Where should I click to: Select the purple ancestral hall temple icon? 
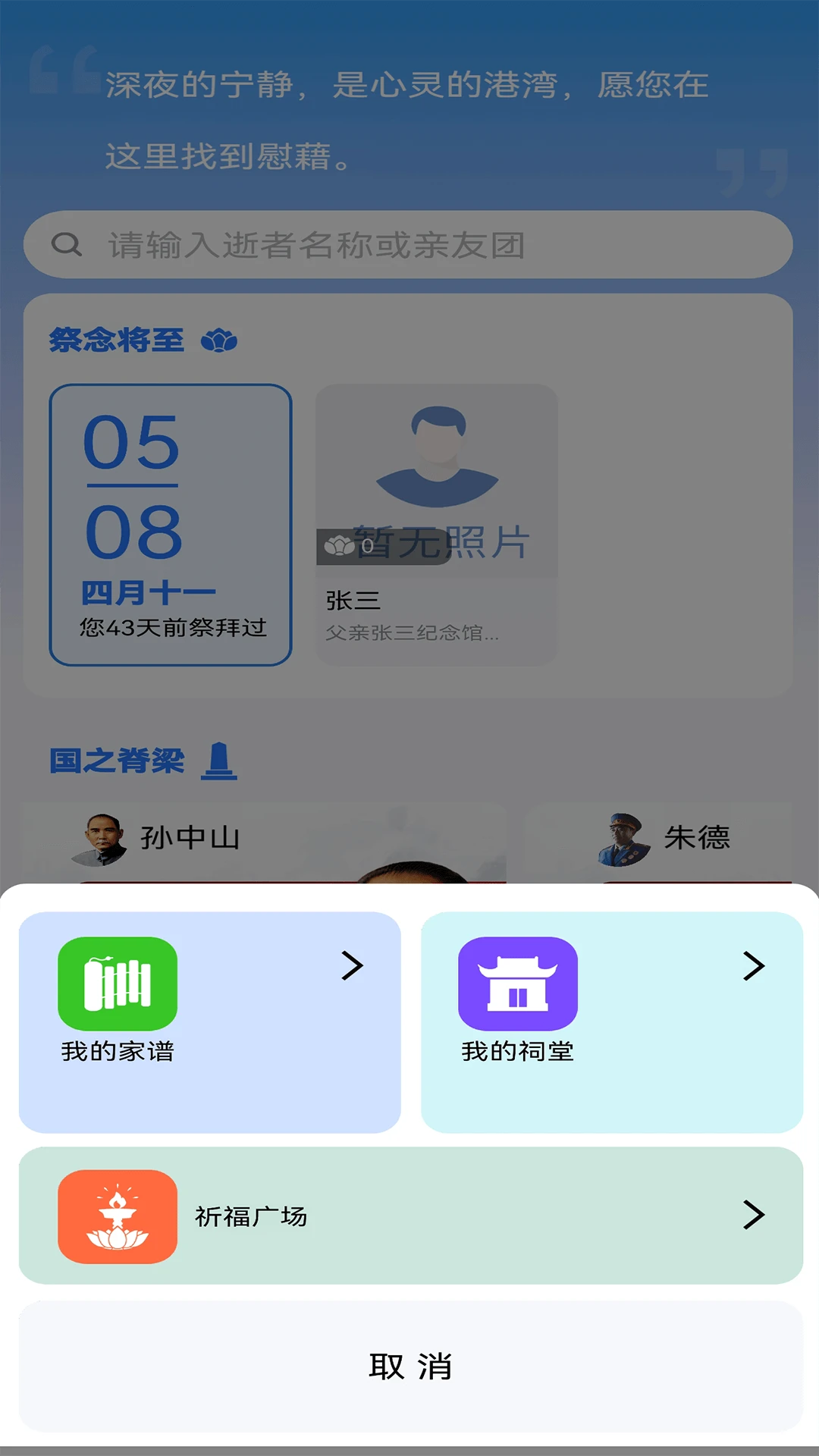pos(516,984)
